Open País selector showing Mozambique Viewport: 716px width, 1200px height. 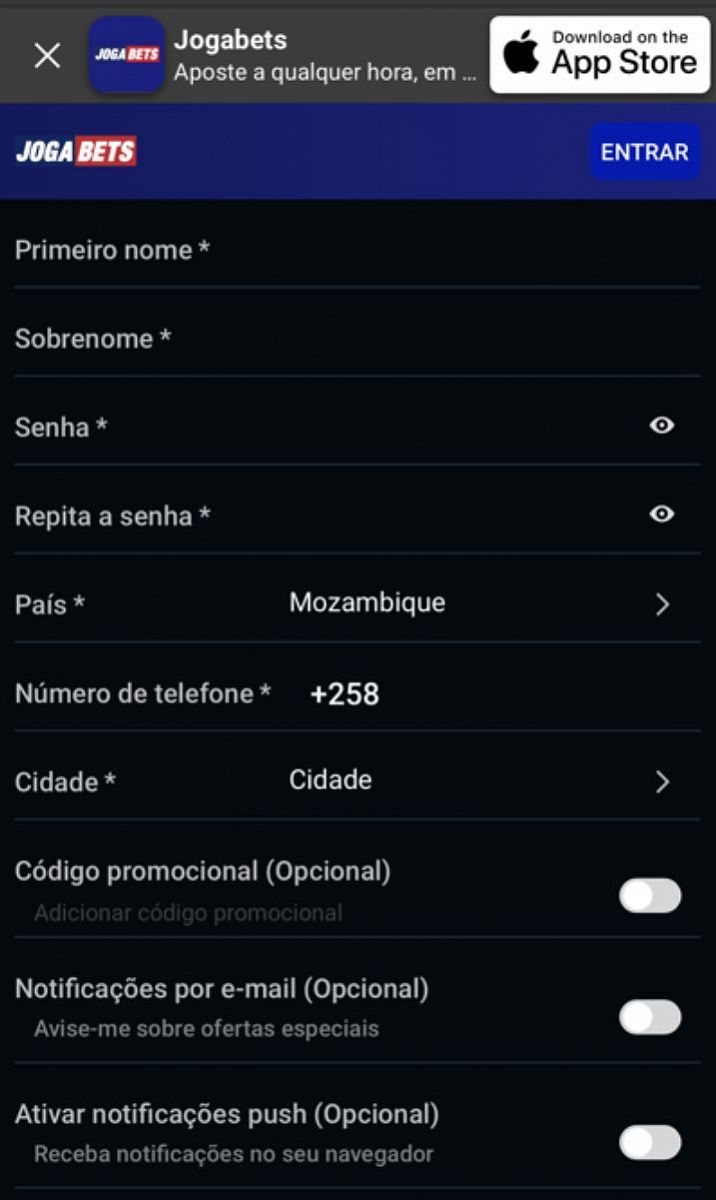(x=480, y=603)
